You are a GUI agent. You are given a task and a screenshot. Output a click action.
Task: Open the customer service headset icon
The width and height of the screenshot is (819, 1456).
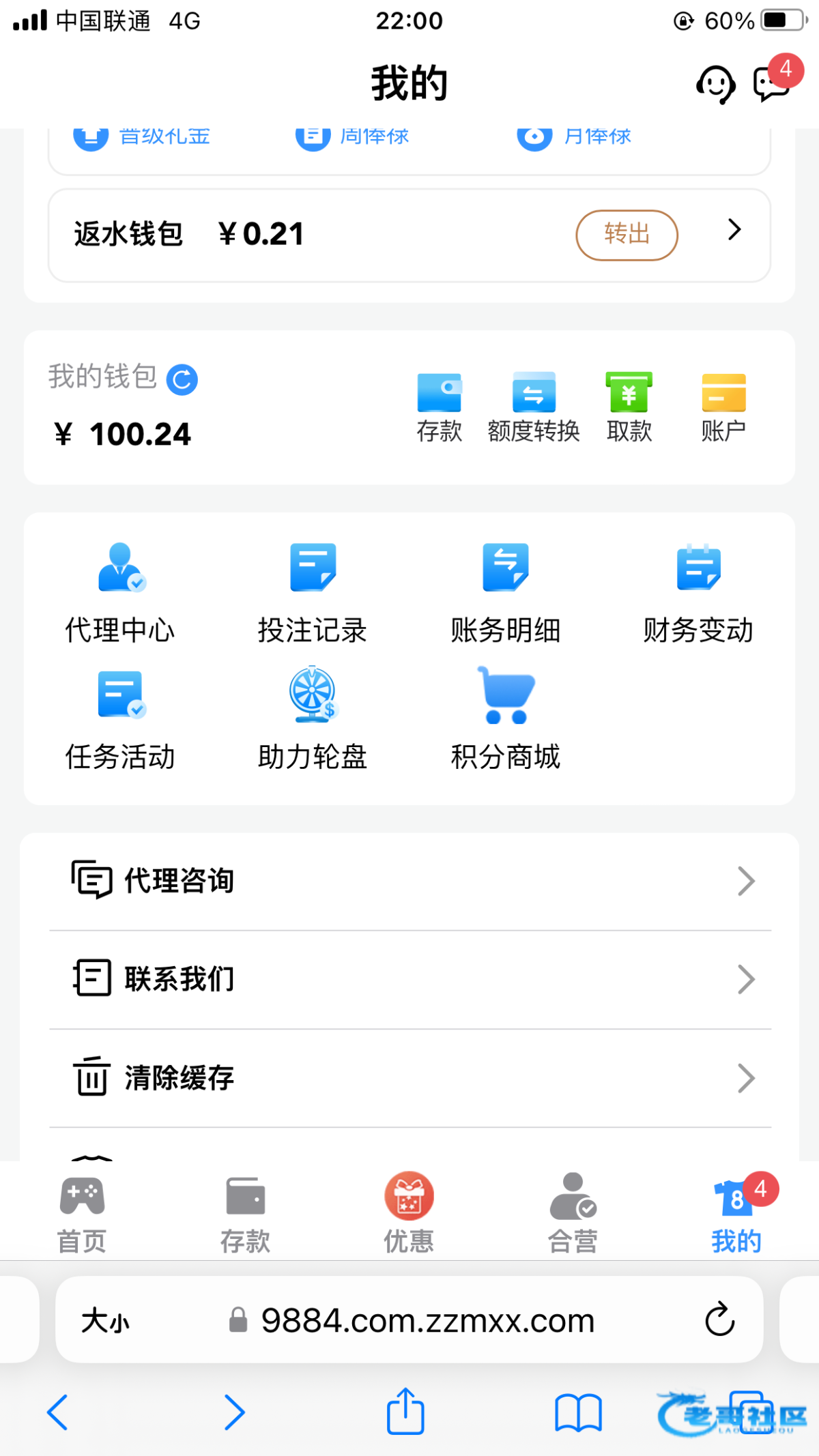715,85
